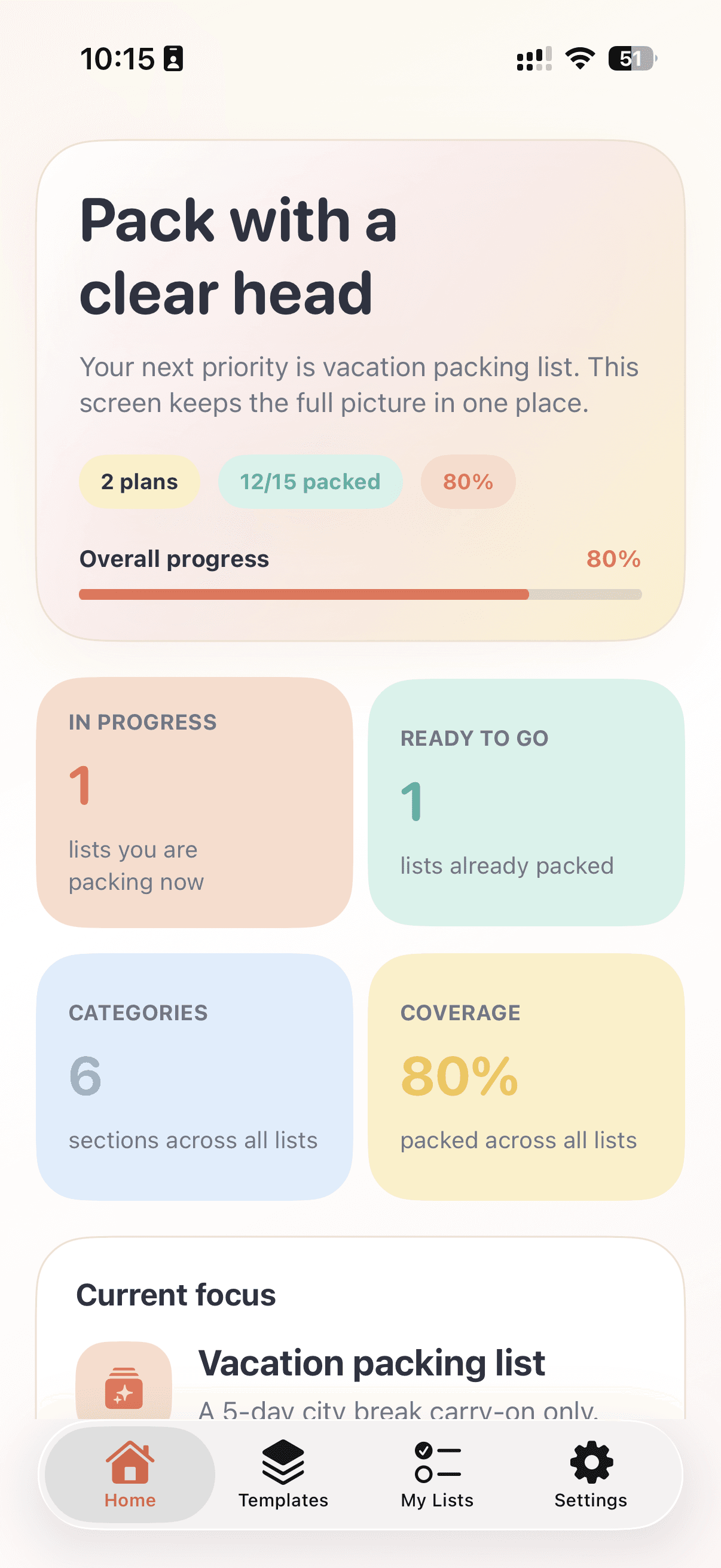This screenshot has width=721, height=1568.
Task: Select the '12/15 packed' chip
Action: coord(310,481)
